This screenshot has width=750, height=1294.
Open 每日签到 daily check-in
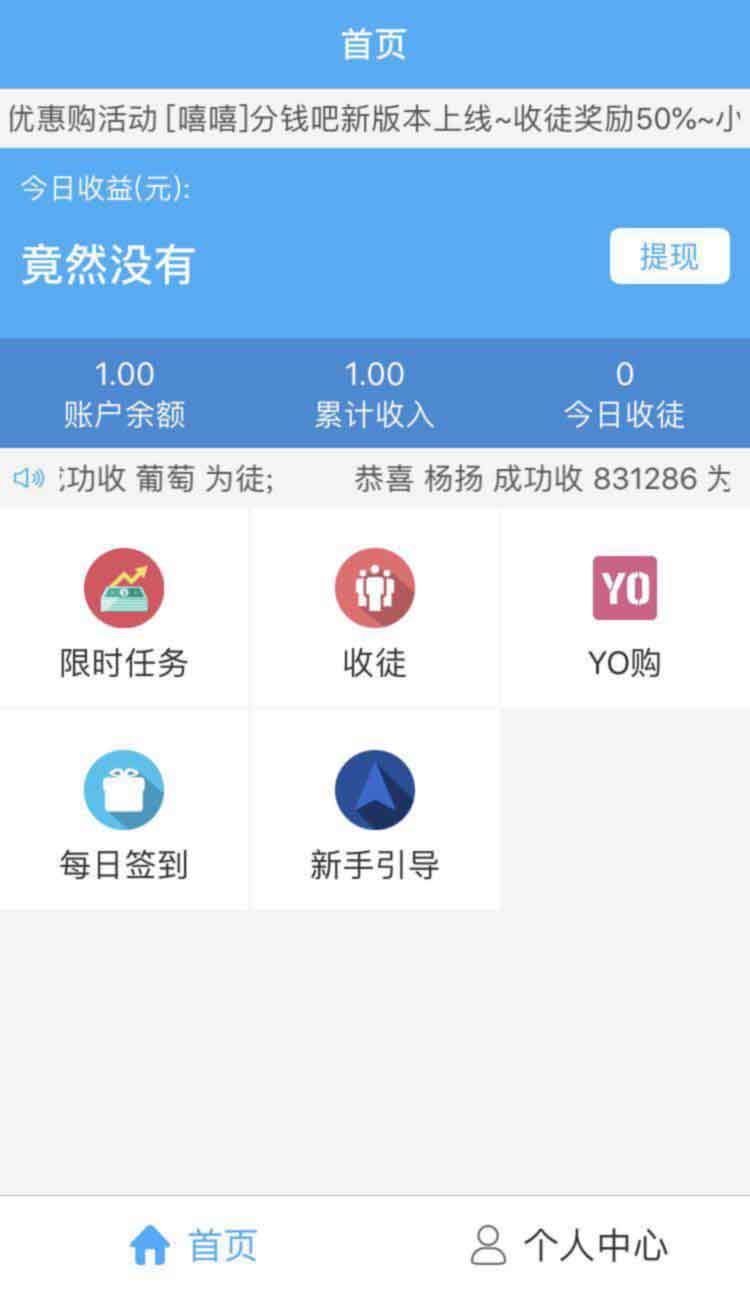(x=124, y=811)
